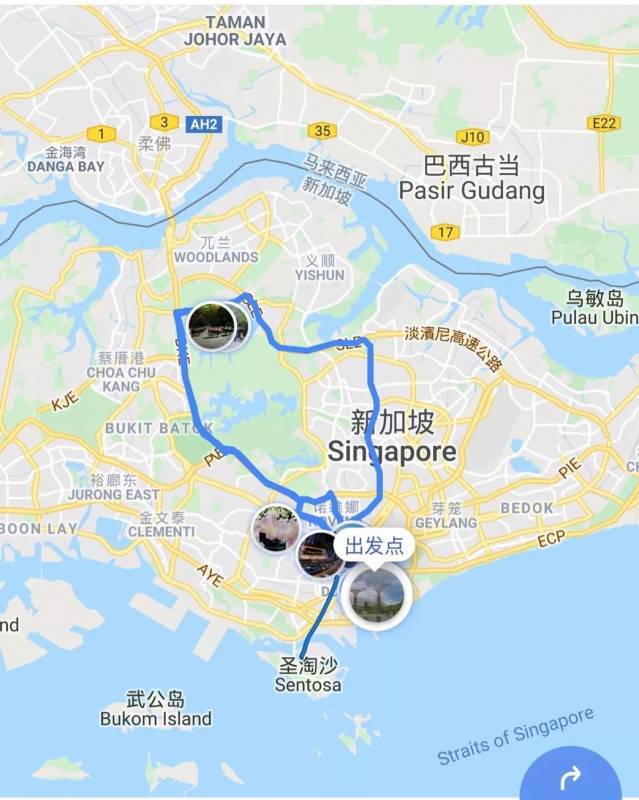
Task: Open the photo marker below Woodlands
Action: [212, 325]
